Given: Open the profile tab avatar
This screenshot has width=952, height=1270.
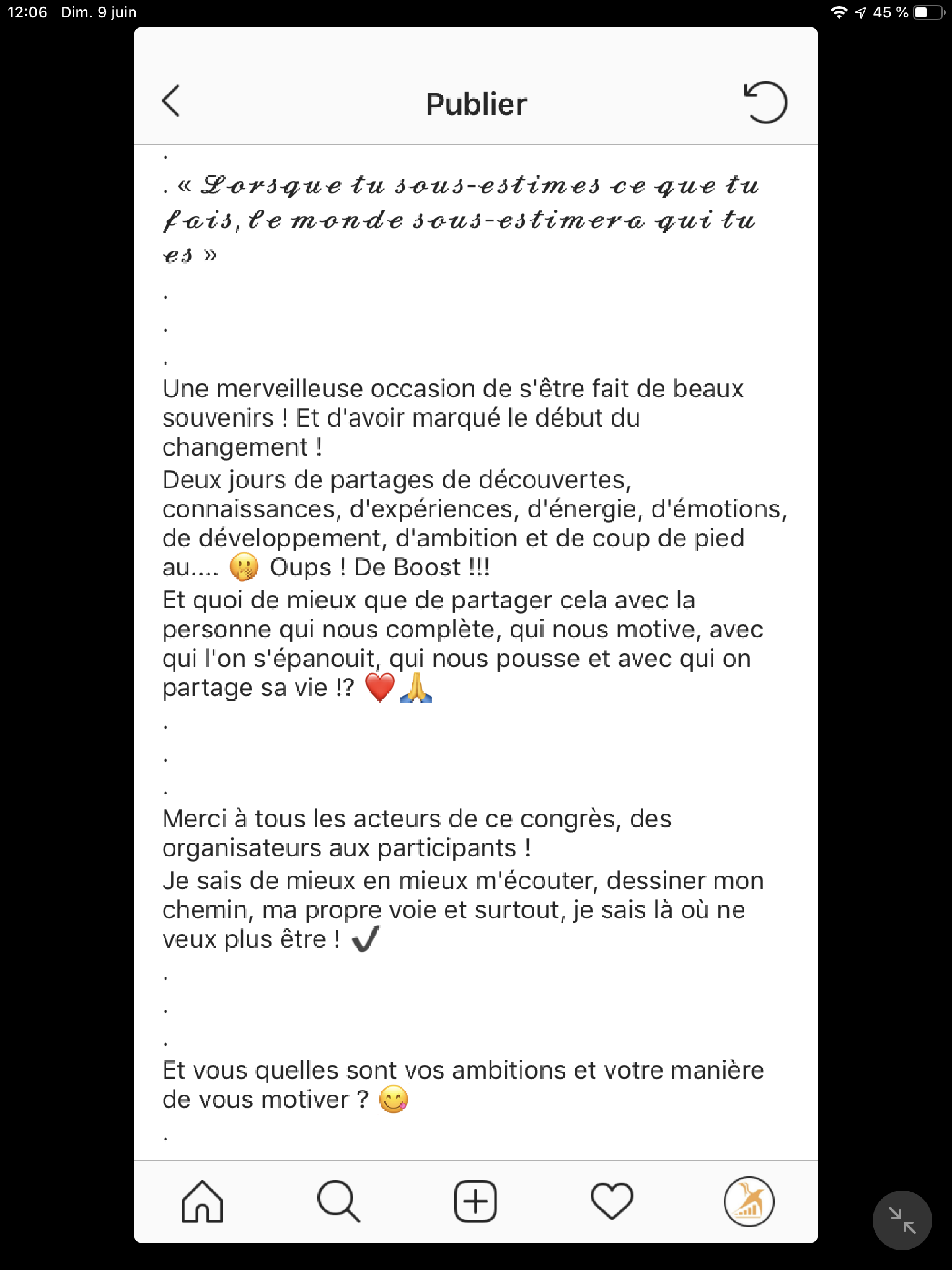Looking at the screenshot, I should 749,1201.
